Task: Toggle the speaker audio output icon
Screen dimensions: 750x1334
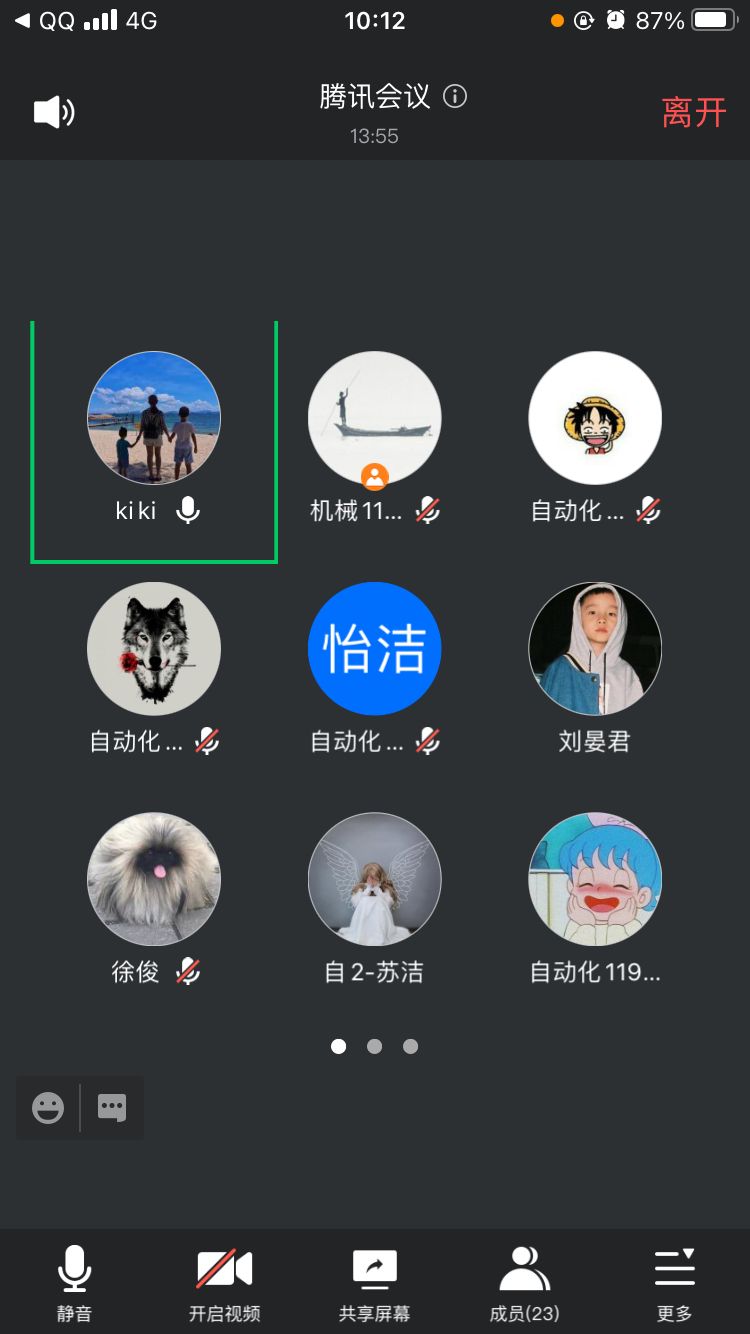Action: (x=54, y=112)
